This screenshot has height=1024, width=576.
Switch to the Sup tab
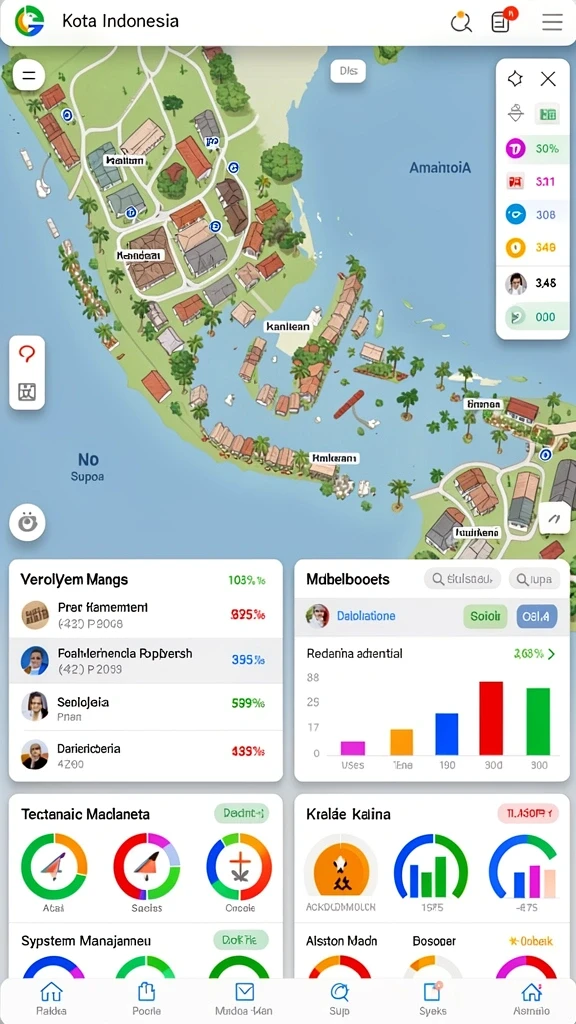[x=339, y=999]
